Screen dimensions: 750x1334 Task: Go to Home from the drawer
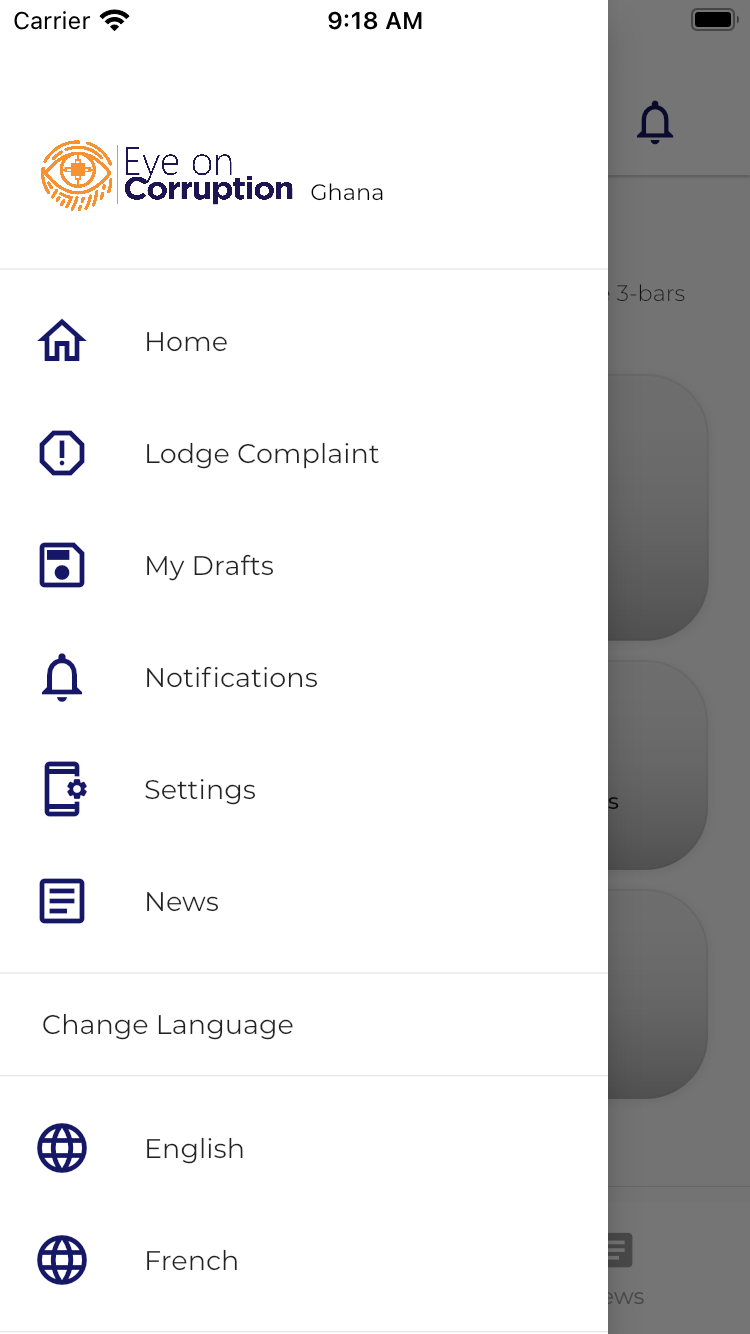(x=186, y=342)
